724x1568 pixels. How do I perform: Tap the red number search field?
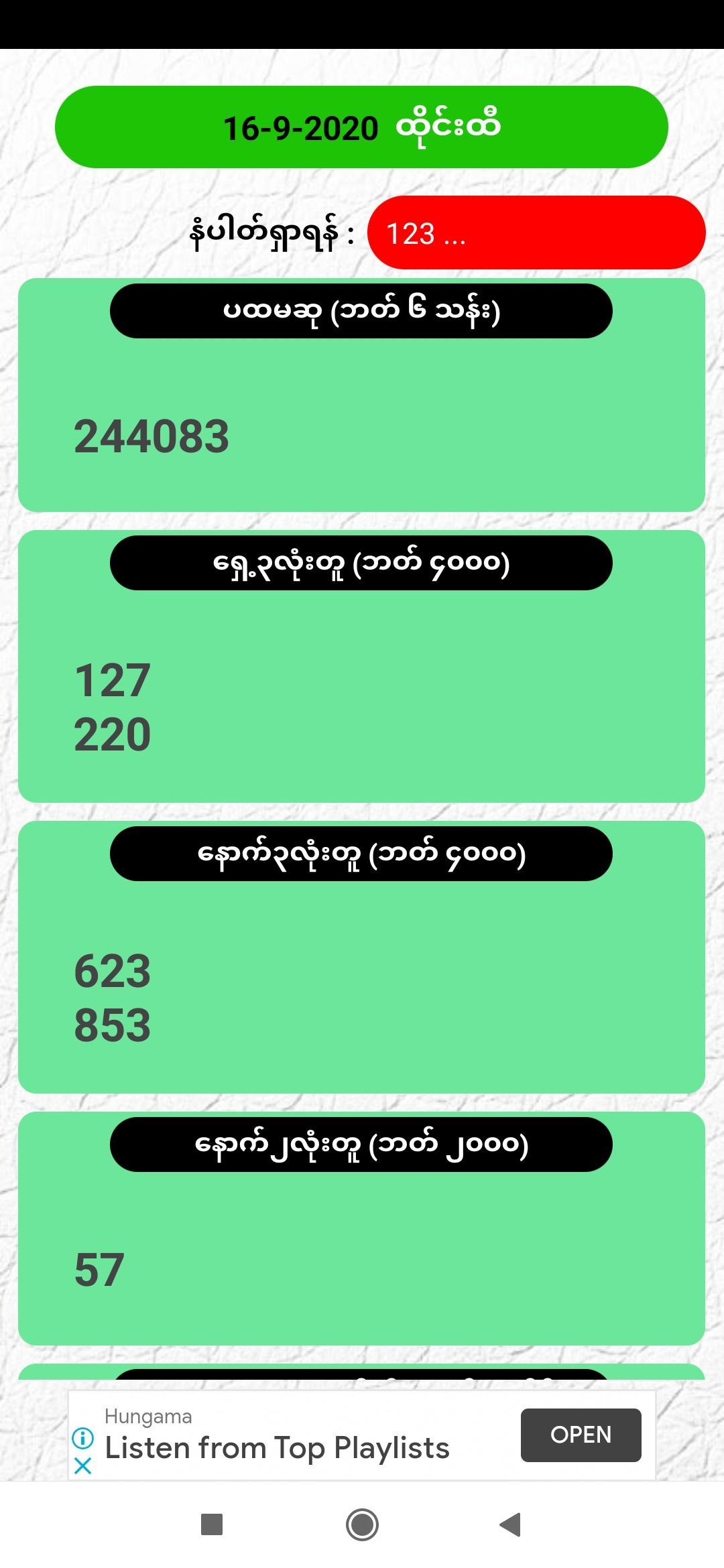536,233
